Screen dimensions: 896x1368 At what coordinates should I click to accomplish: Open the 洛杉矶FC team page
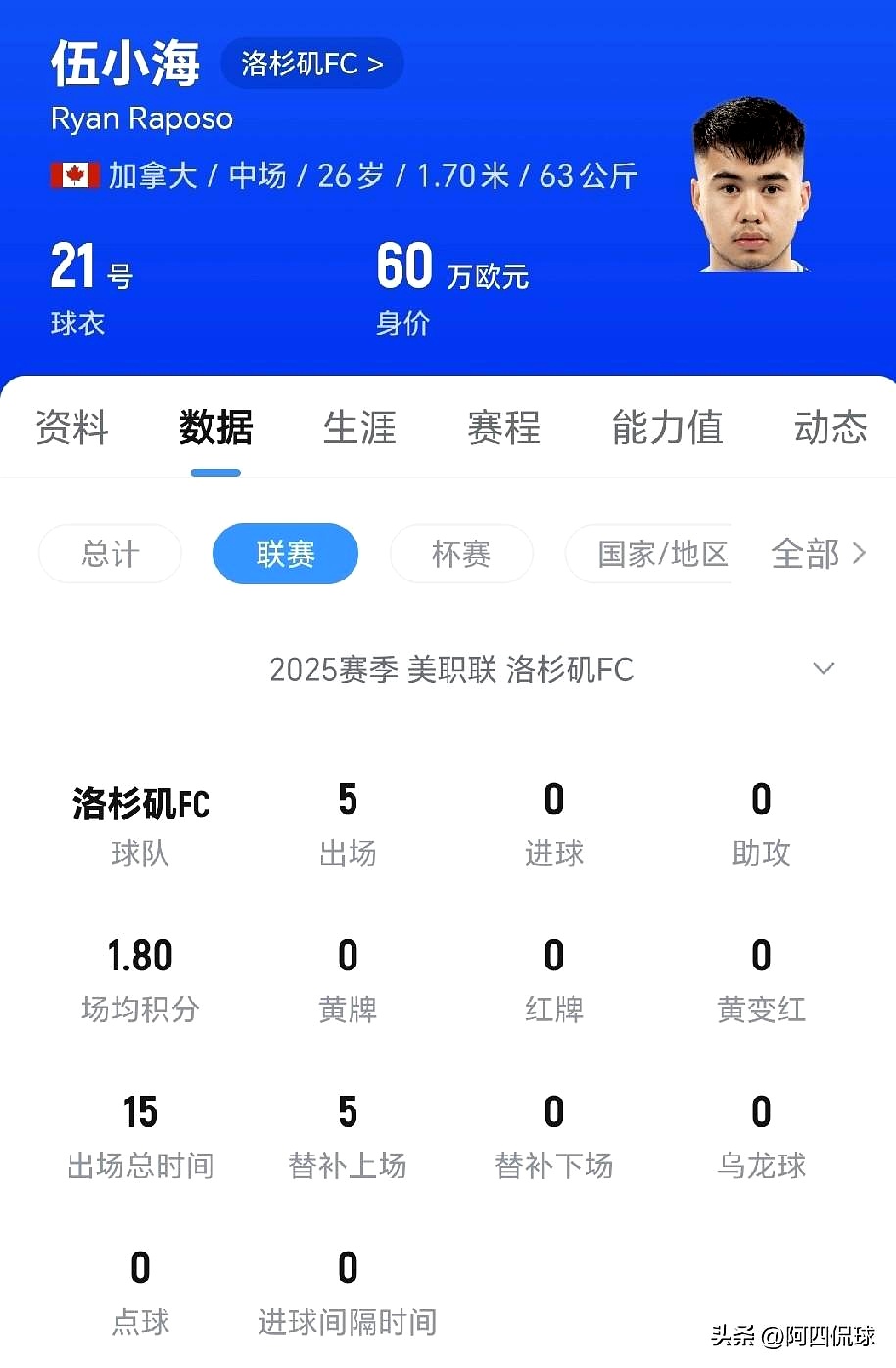(311, 62)
